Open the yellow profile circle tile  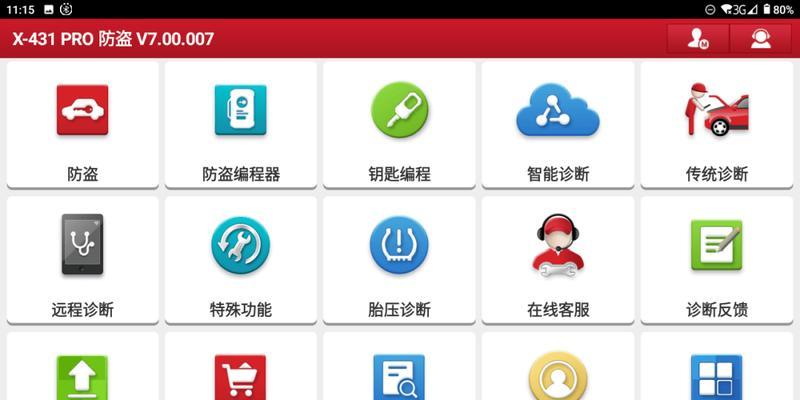(x=558, y=375)
